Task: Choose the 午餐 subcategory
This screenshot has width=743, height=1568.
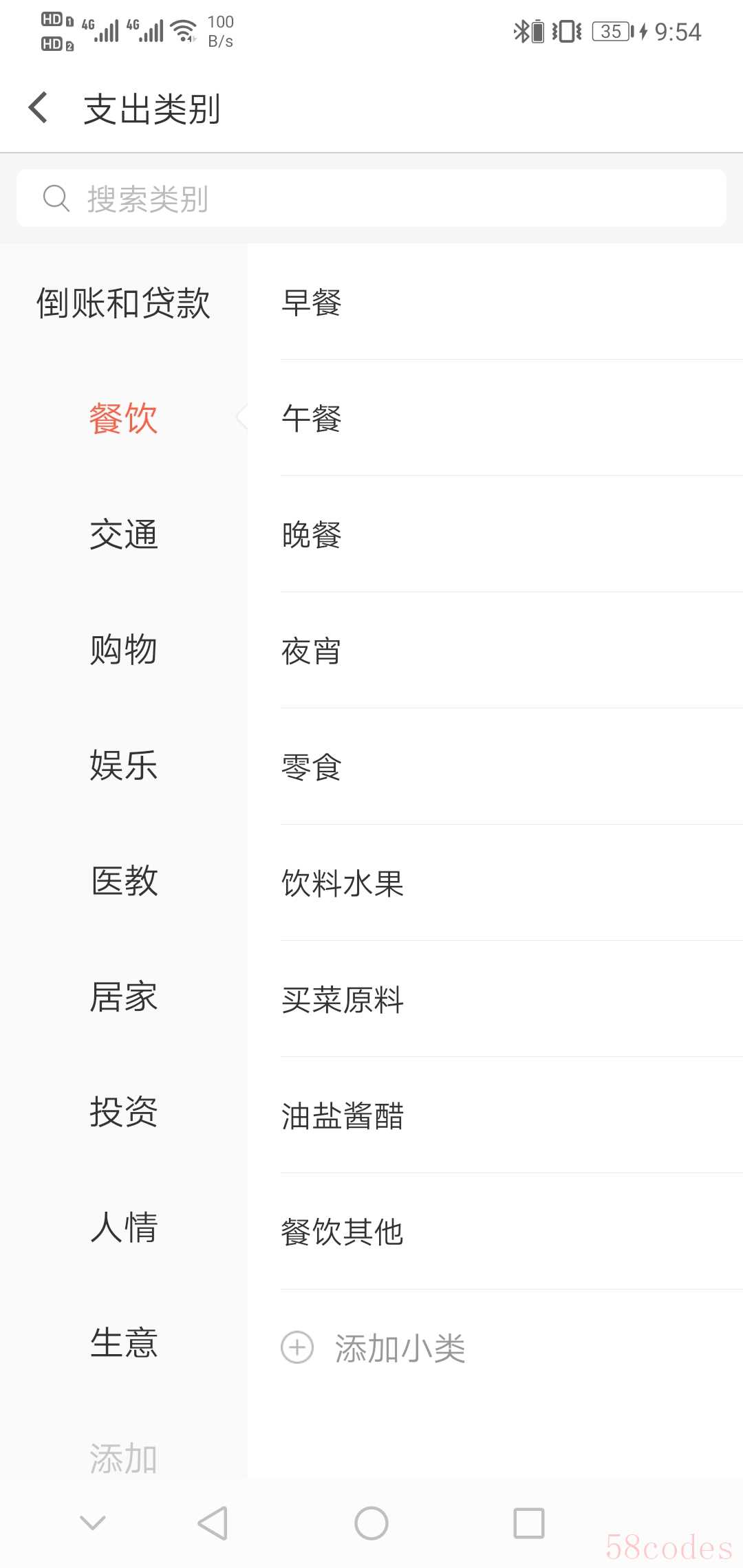Action: (x=495, y=417)
